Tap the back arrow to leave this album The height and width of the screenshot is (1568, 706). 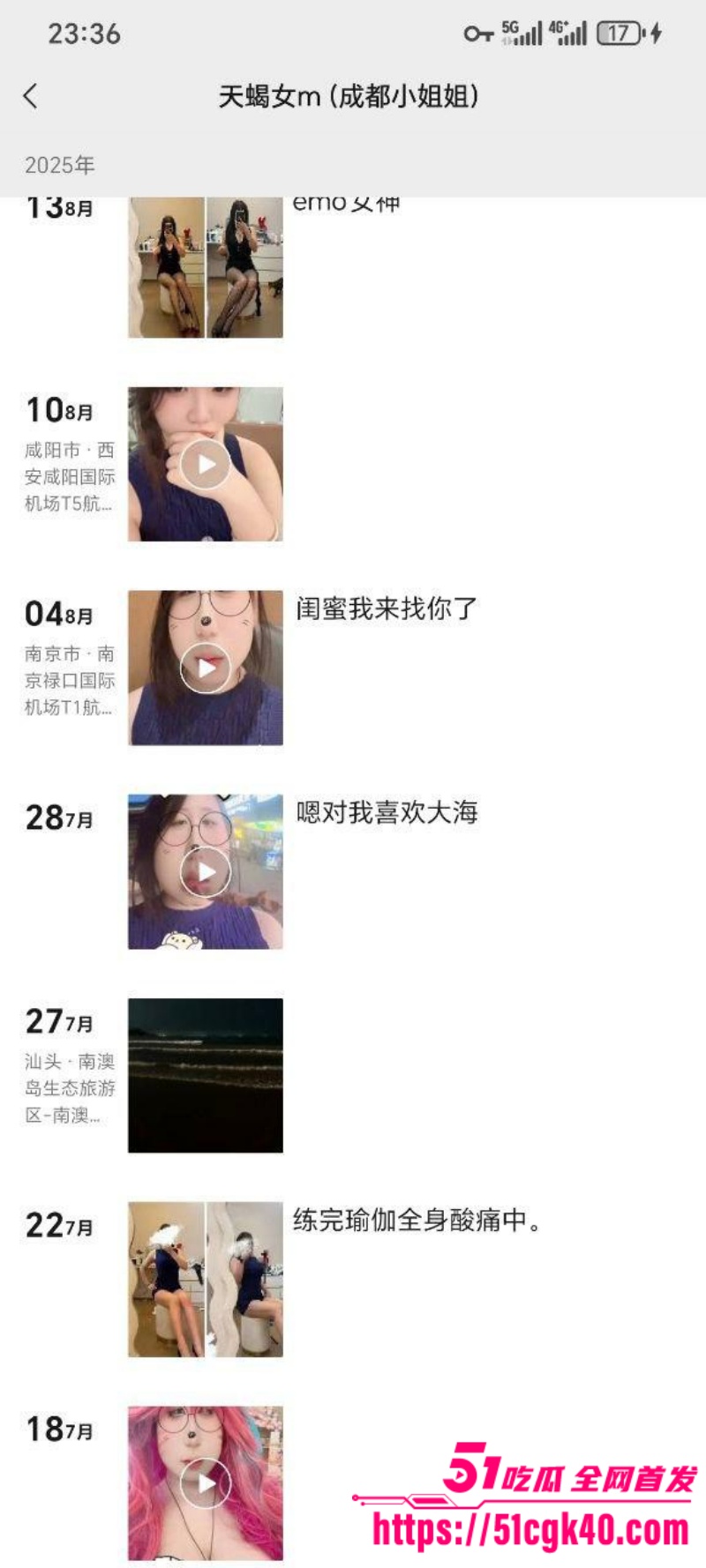click(x=31, y=97)
